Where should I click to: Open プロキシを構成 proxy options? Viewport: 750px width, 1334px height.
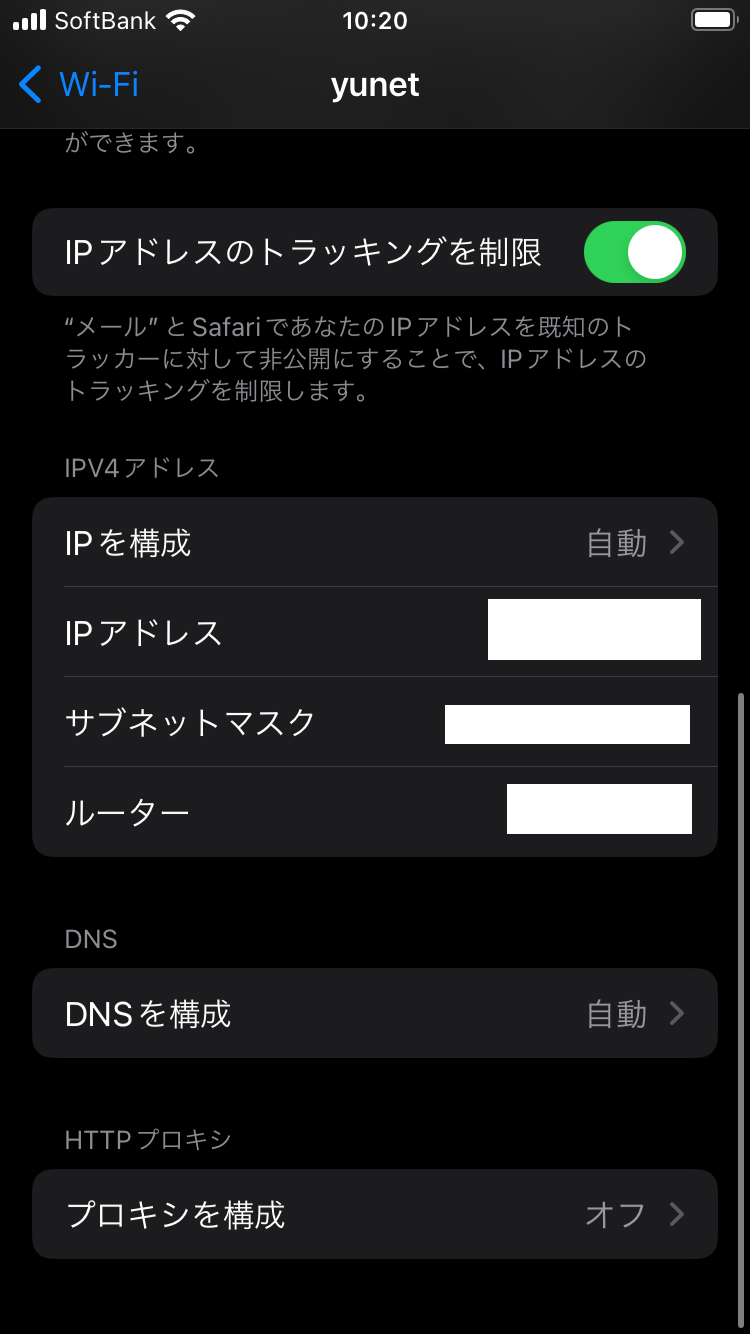(x=375, y=1214)
